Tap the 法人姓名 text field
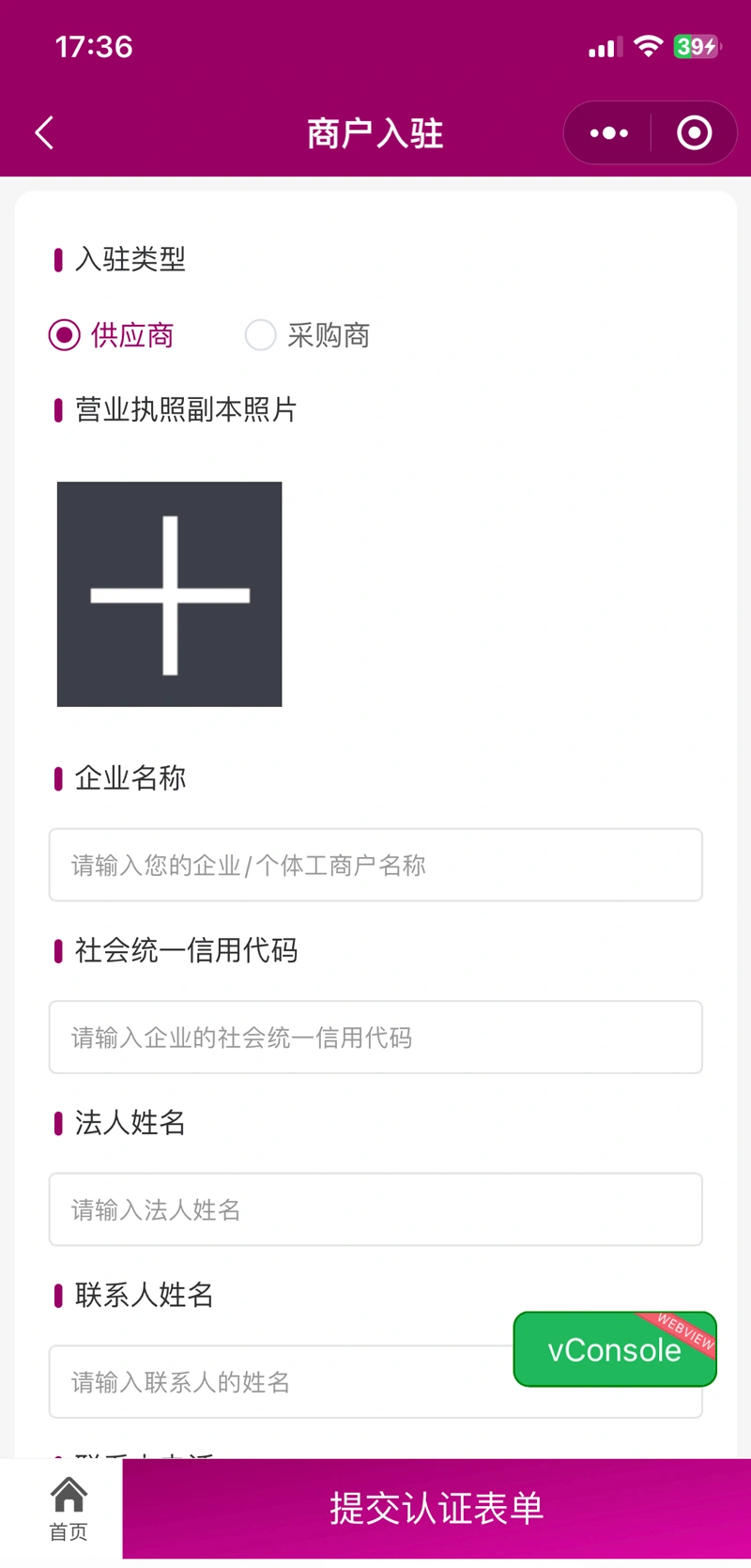This screenshot has width=751, height=1568. (x=375, y=1209)
